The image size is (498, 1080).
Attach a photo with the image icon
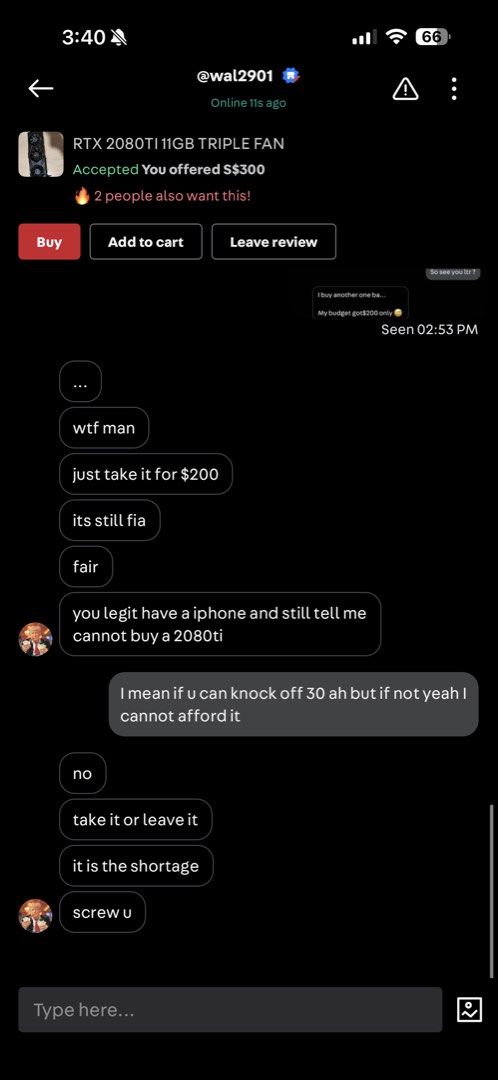[469, 1010]
